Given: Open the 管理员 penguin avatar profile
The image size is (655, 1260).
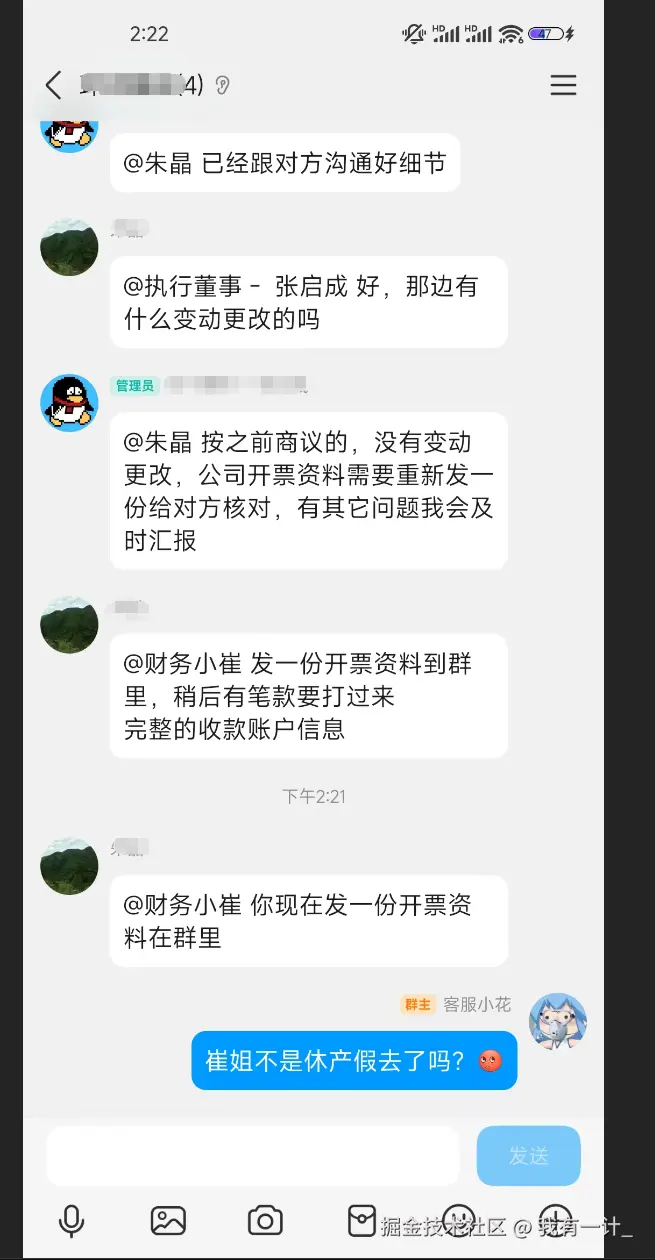Looking at the screenshot, I should 69,403.
